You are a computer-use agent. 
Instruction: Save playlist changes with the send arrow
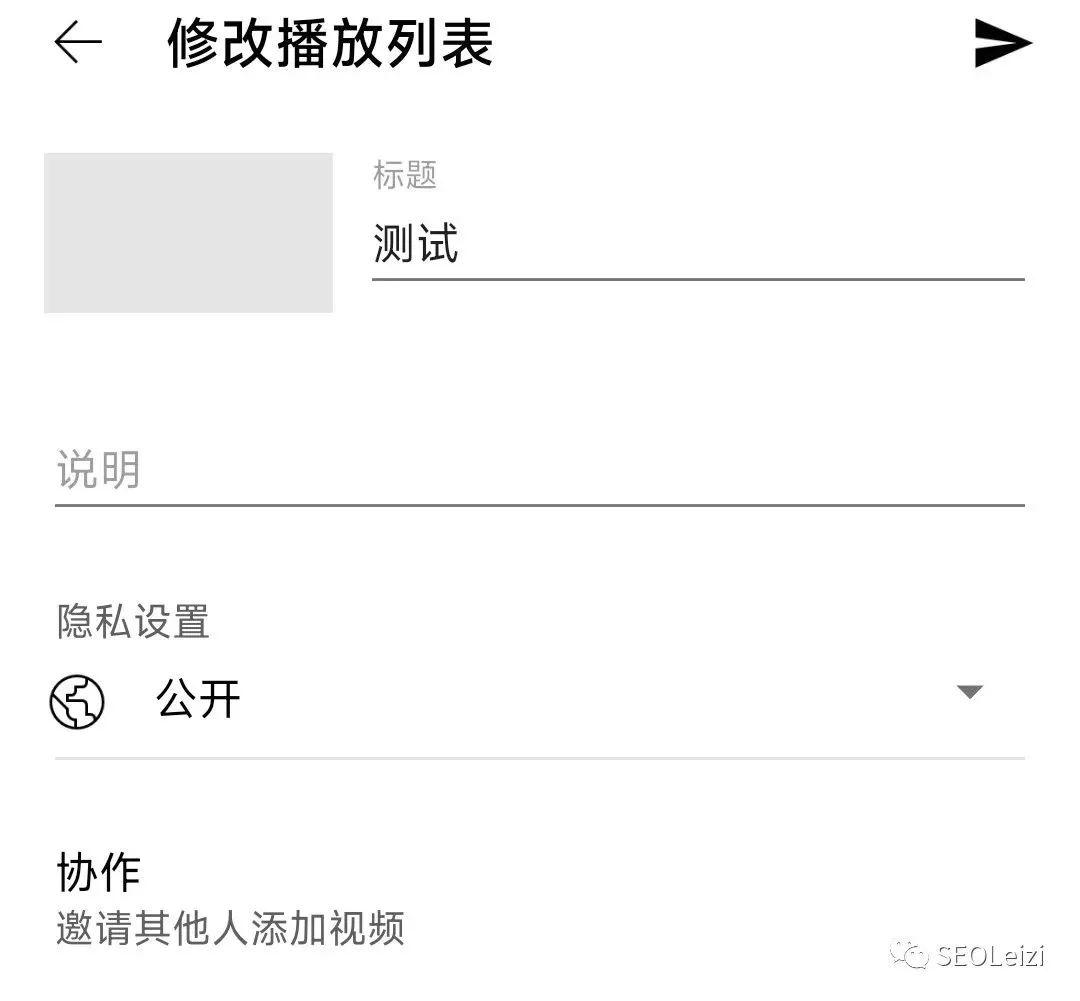coord(1002,44)
